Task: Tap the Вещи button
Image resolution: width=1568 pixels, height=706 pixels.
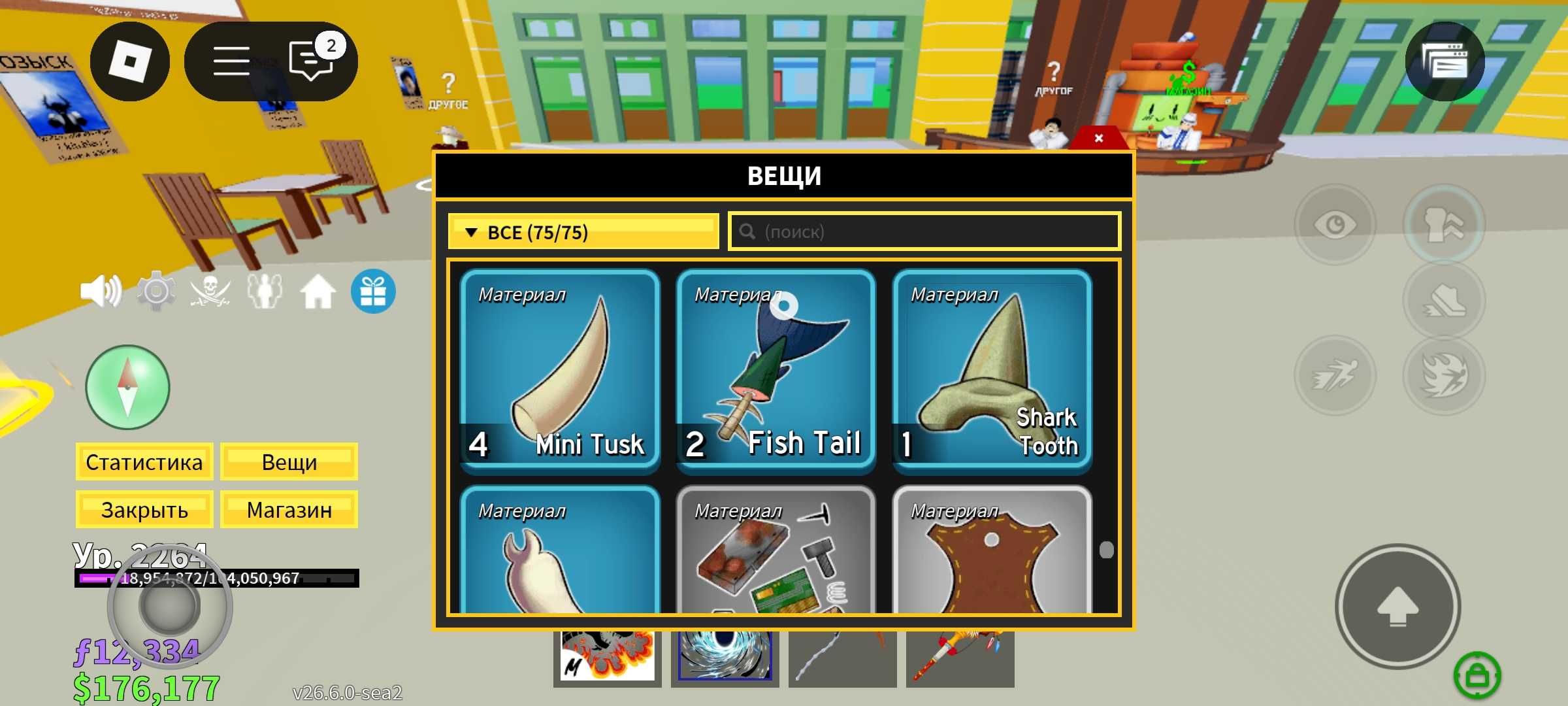Action: tap(289, 462)
